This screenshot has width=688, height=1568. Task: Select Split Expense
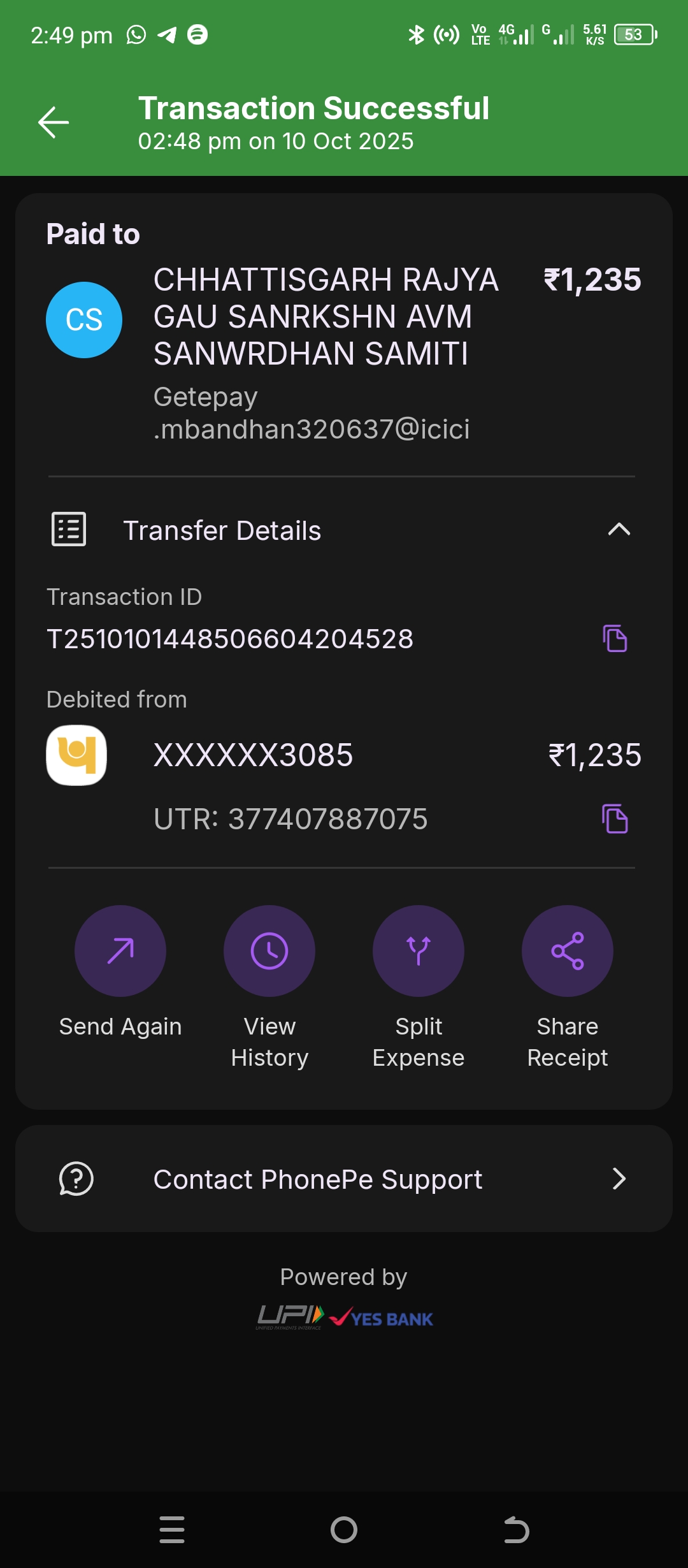(419, 951)
